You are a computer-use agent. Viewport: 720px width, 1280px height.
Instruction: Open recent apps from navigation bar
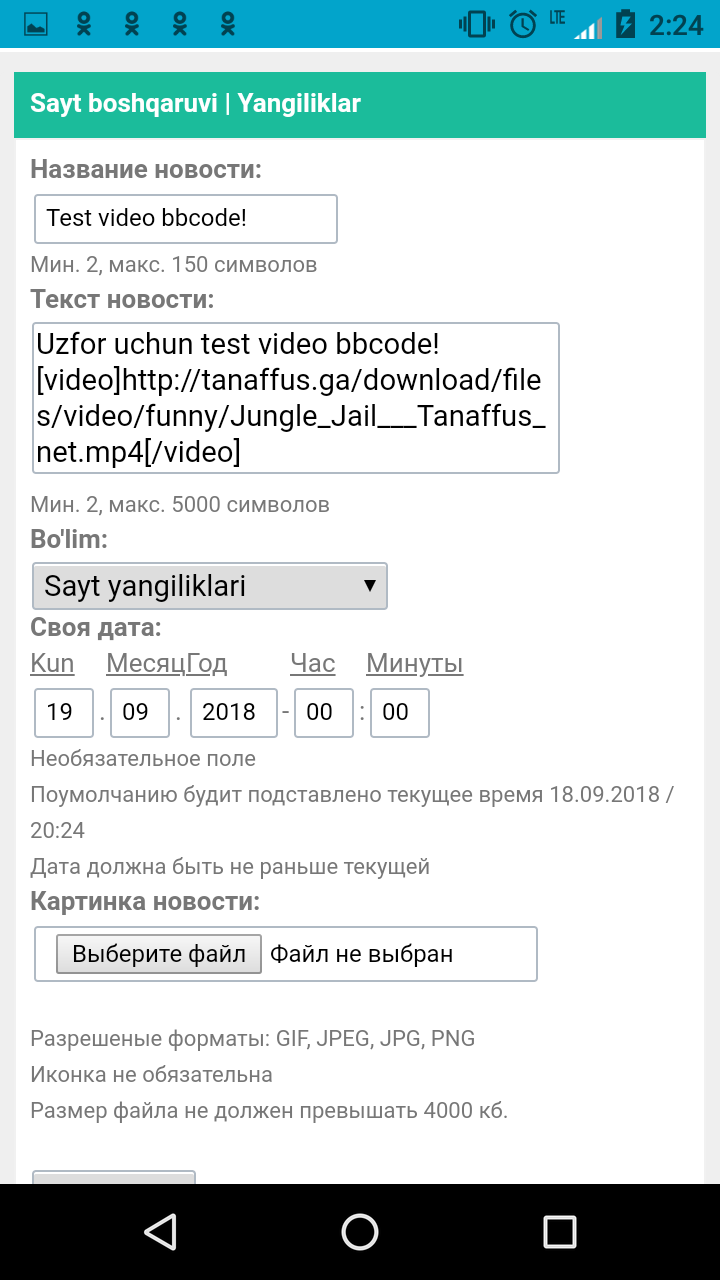click(x=559, y=1232)
